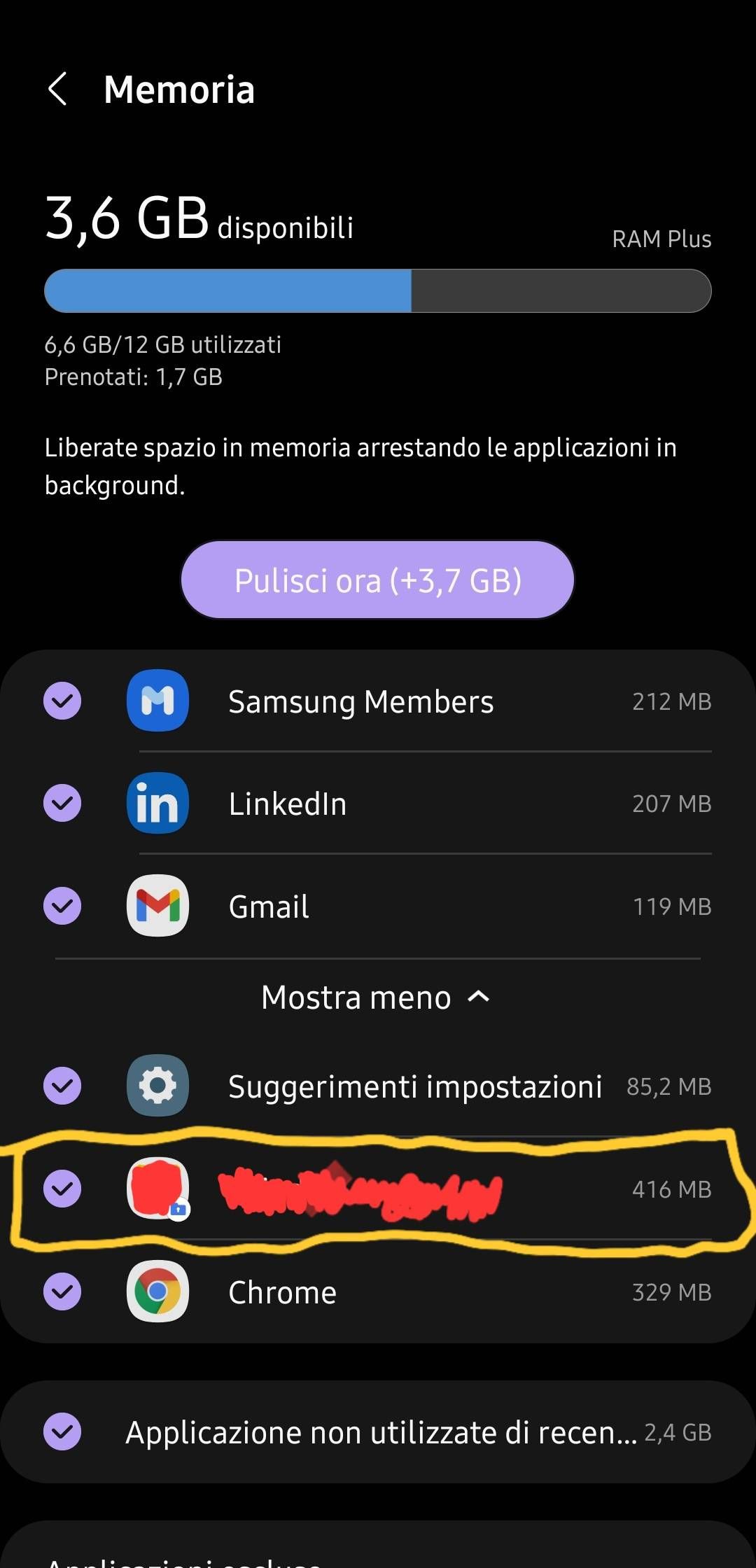The image size is (756, 1568).
Task: Uncheck Samsung Members from cleanup selection
Action: (x=63, y=701)
